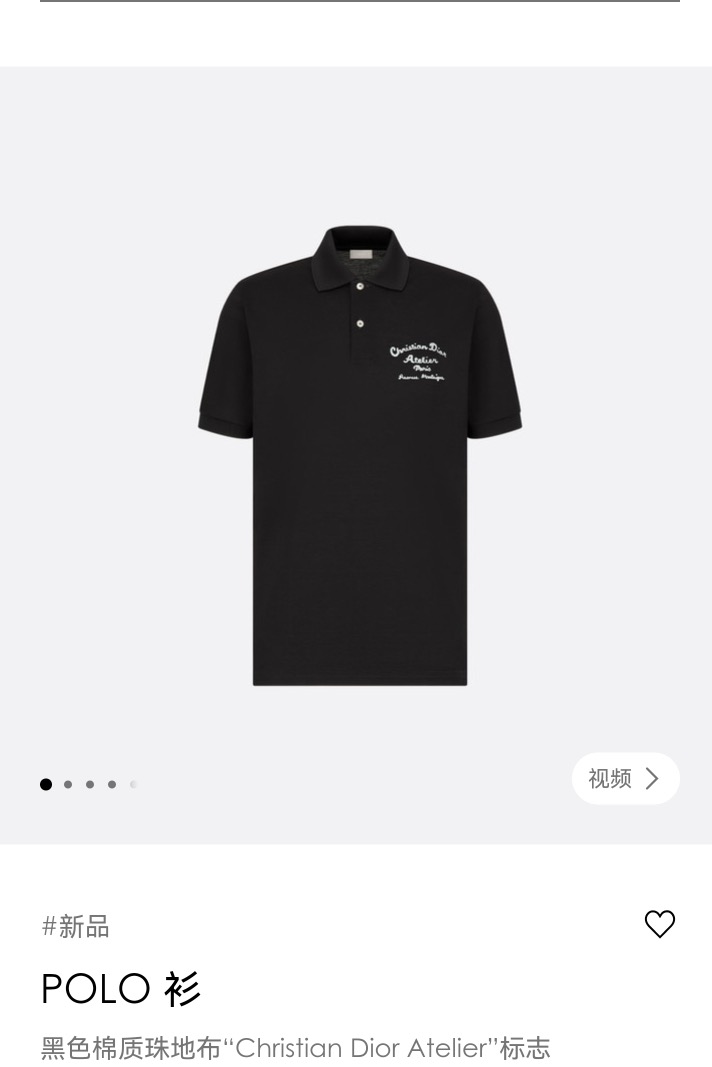The width and height of the screenshot is (712, 1067).
Task: Add the POLO 衫 to wishlist
Action: click(x=659, y=924)
